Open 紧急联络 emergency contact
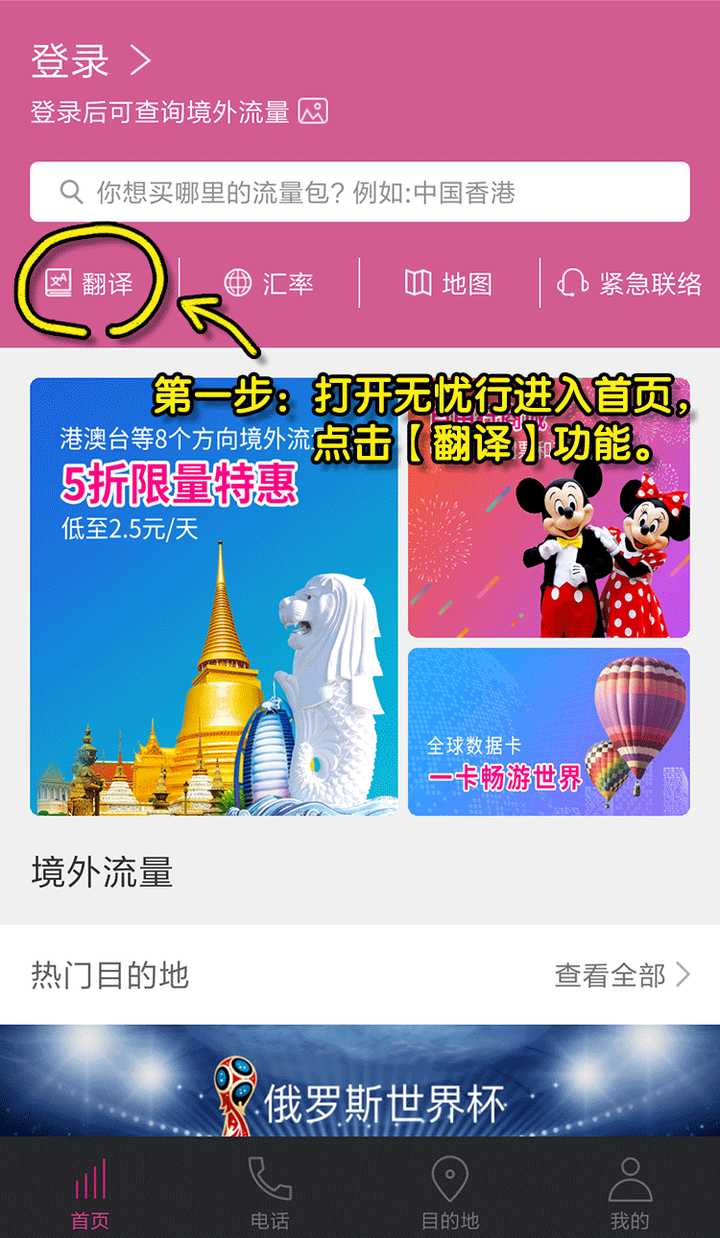The height and width of the screenshot is (1238, 720). tap(630, 284)
